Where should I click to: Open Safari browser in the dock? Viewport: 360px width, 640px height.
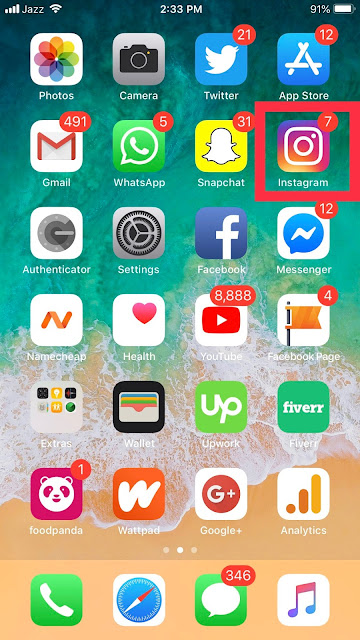(x=139, y=600)
